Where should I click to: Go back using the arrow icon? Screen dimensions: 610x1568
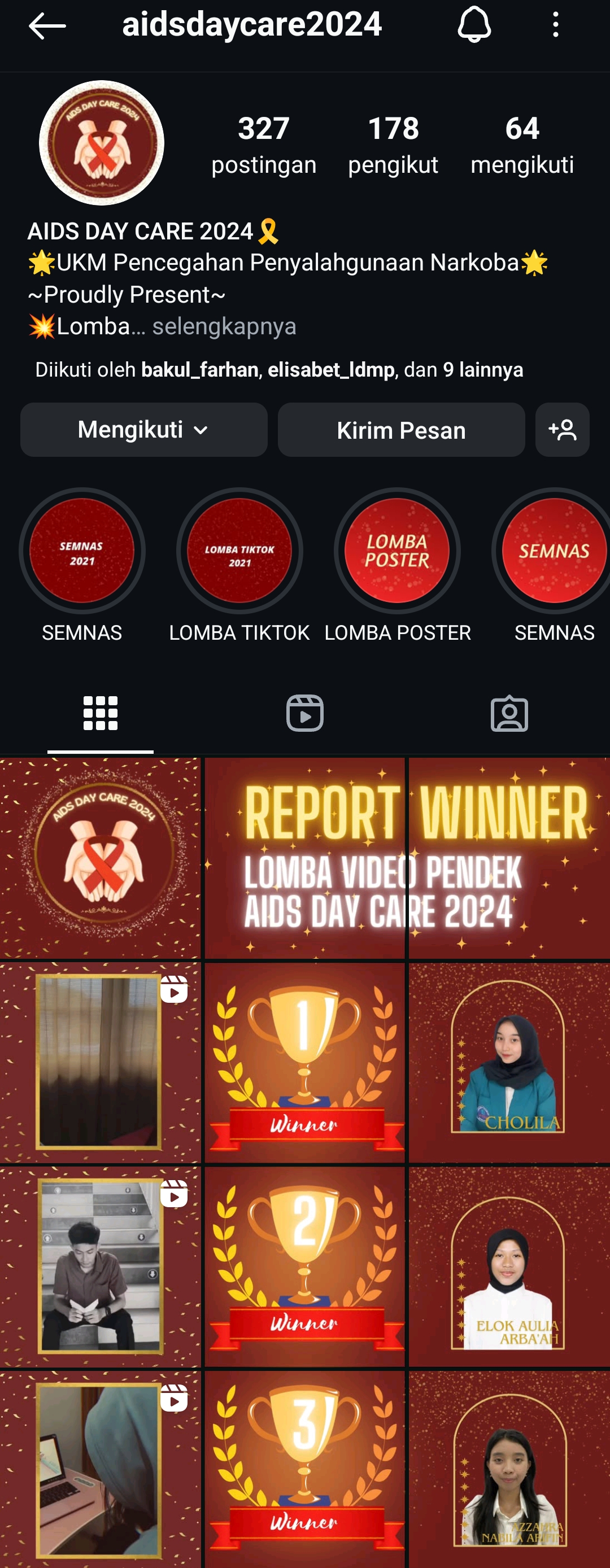(x=47, y=25)
